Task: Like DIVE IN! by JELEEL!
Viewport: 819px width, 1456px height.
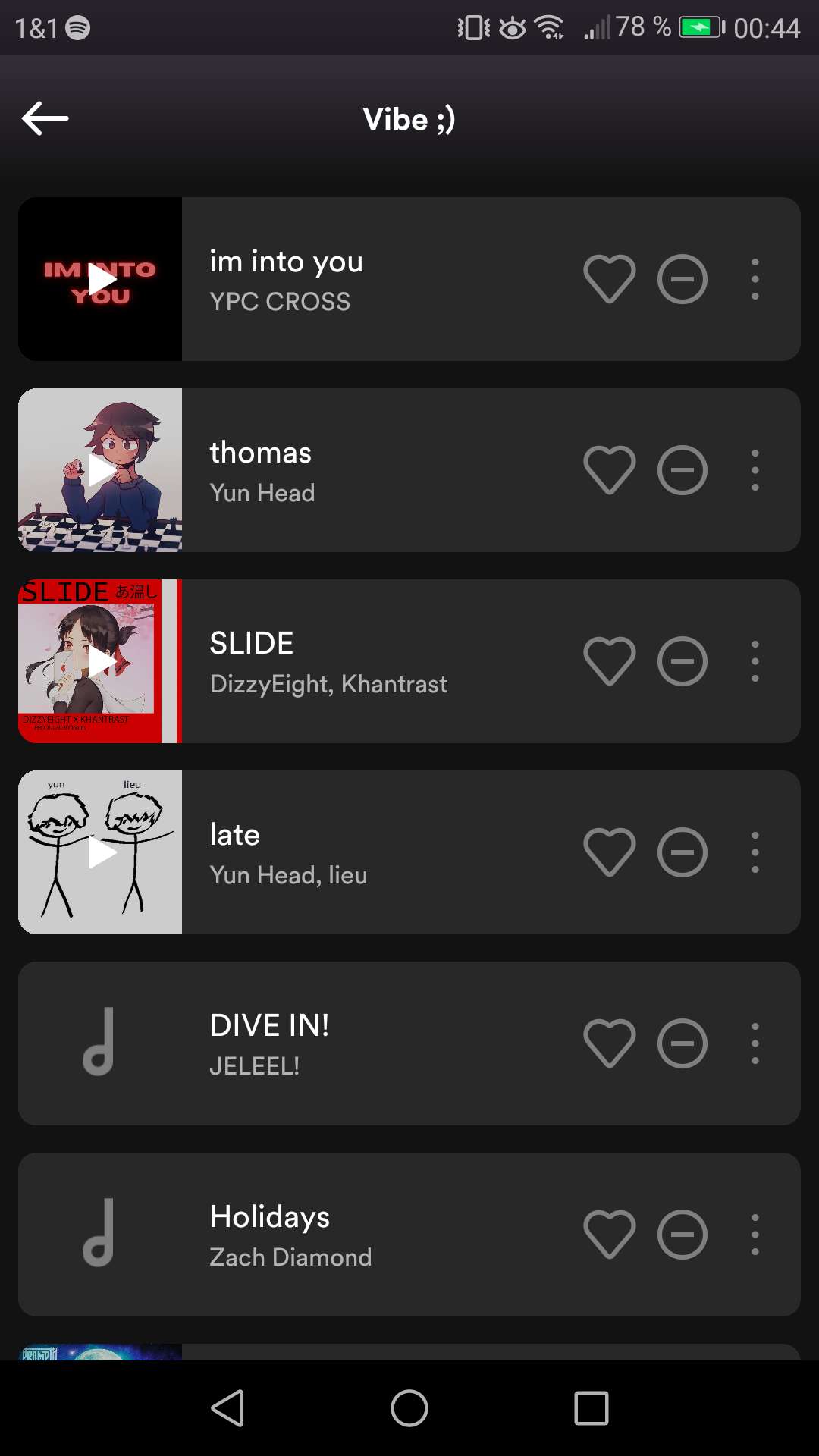Action: [x=610, y=1043]
